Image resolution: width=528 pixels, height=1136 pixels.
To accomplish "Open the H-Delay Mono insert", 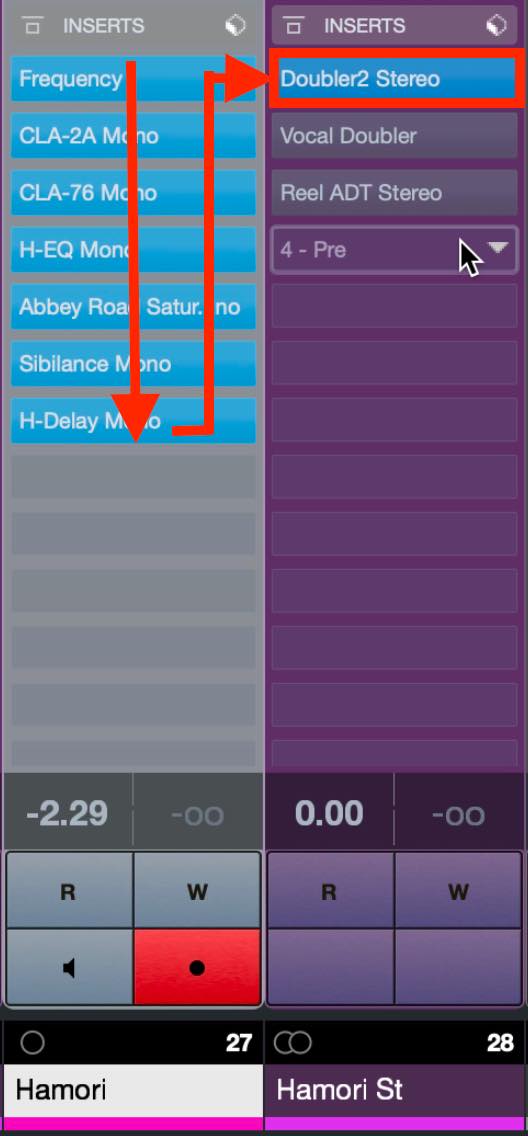I will point(133,420).
